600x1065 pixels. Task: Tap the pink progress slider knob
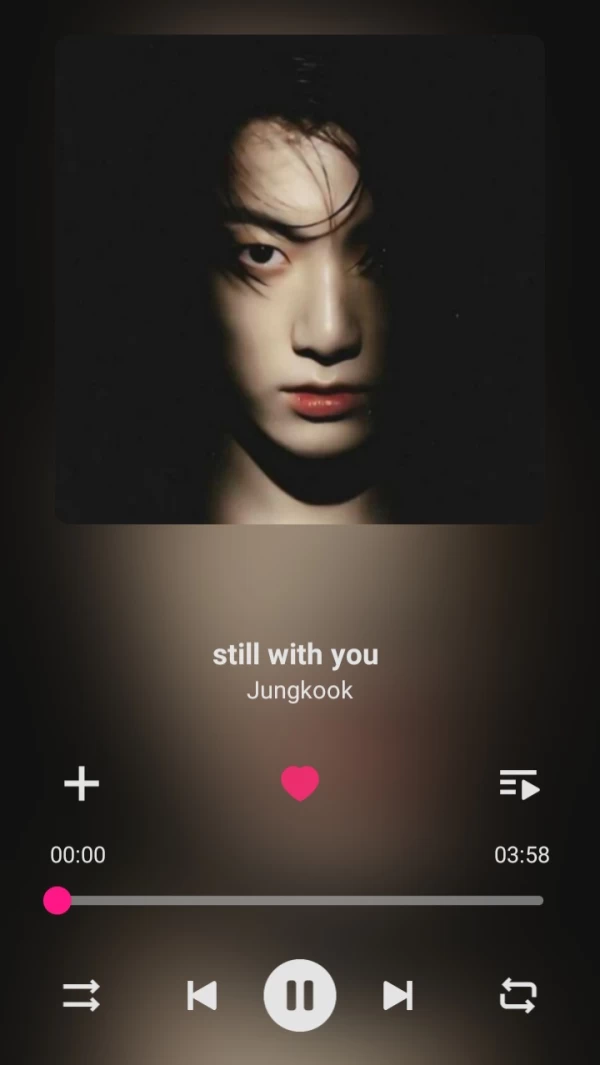click(58, 900)
